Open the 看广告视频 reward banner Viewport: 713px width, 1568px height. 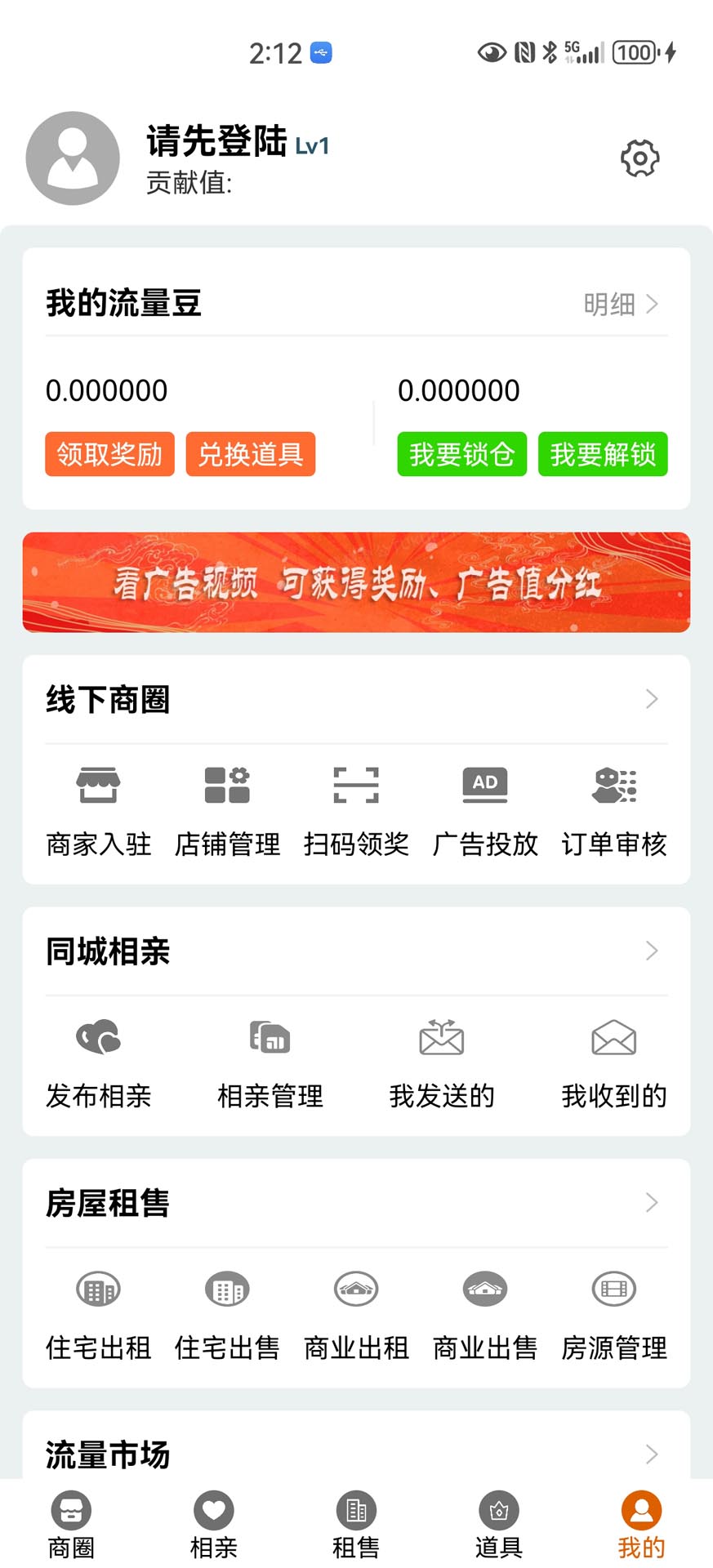[x=356, y=582]
